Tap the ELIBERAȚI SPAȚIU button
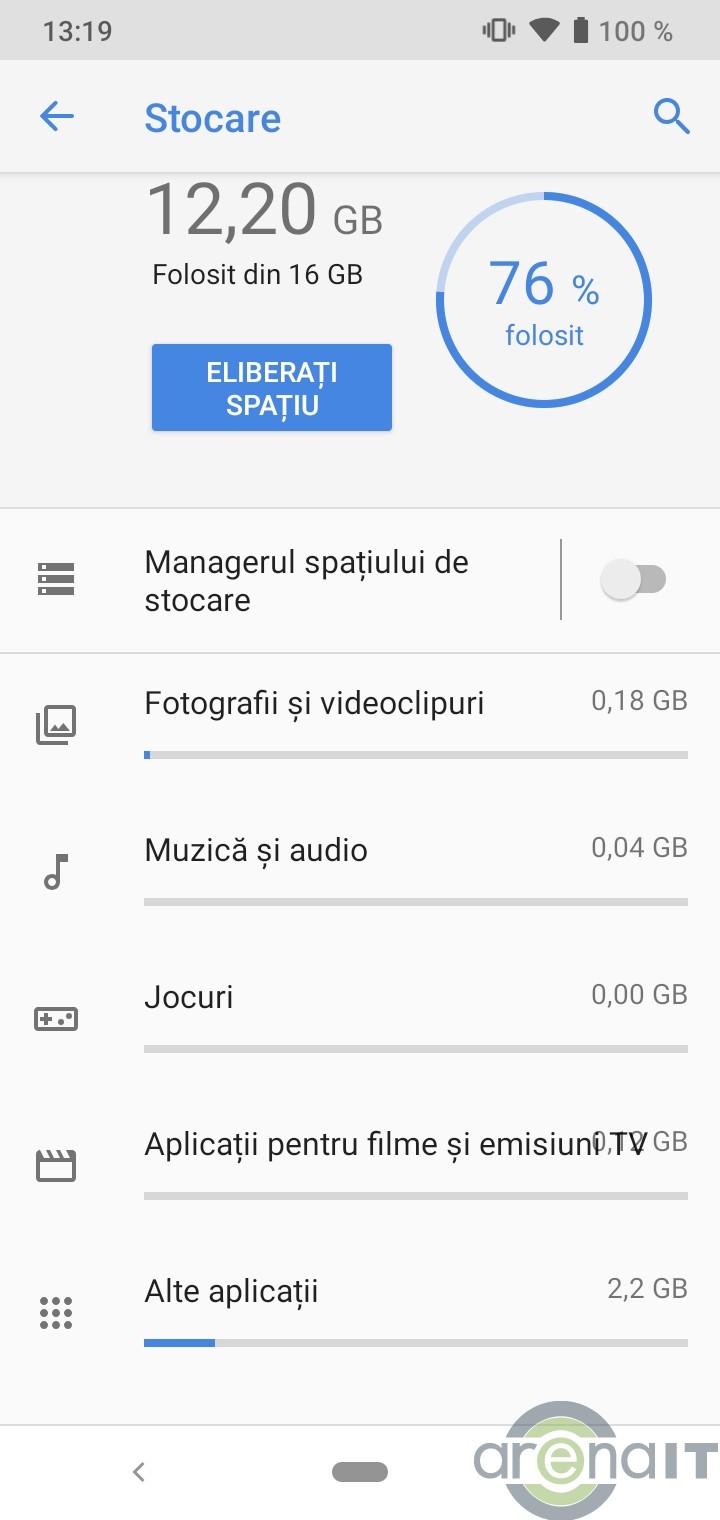Viewport: 720px width, 1520px height. click(272, 388)
